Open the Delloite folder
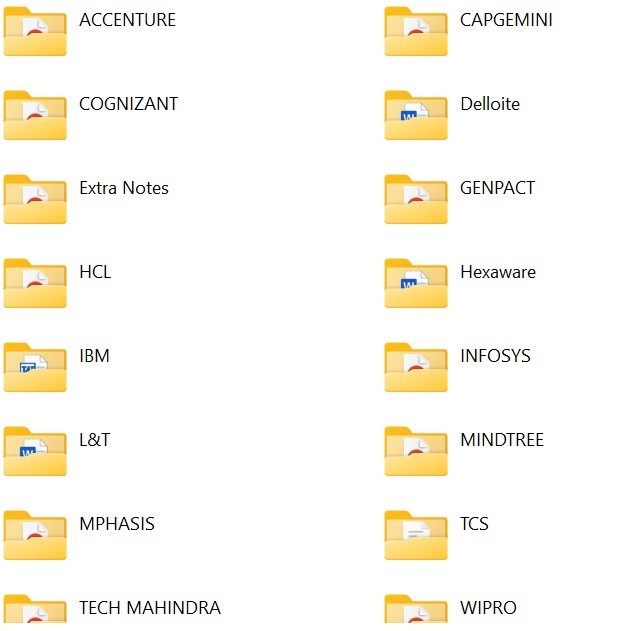 coord(416,116)
